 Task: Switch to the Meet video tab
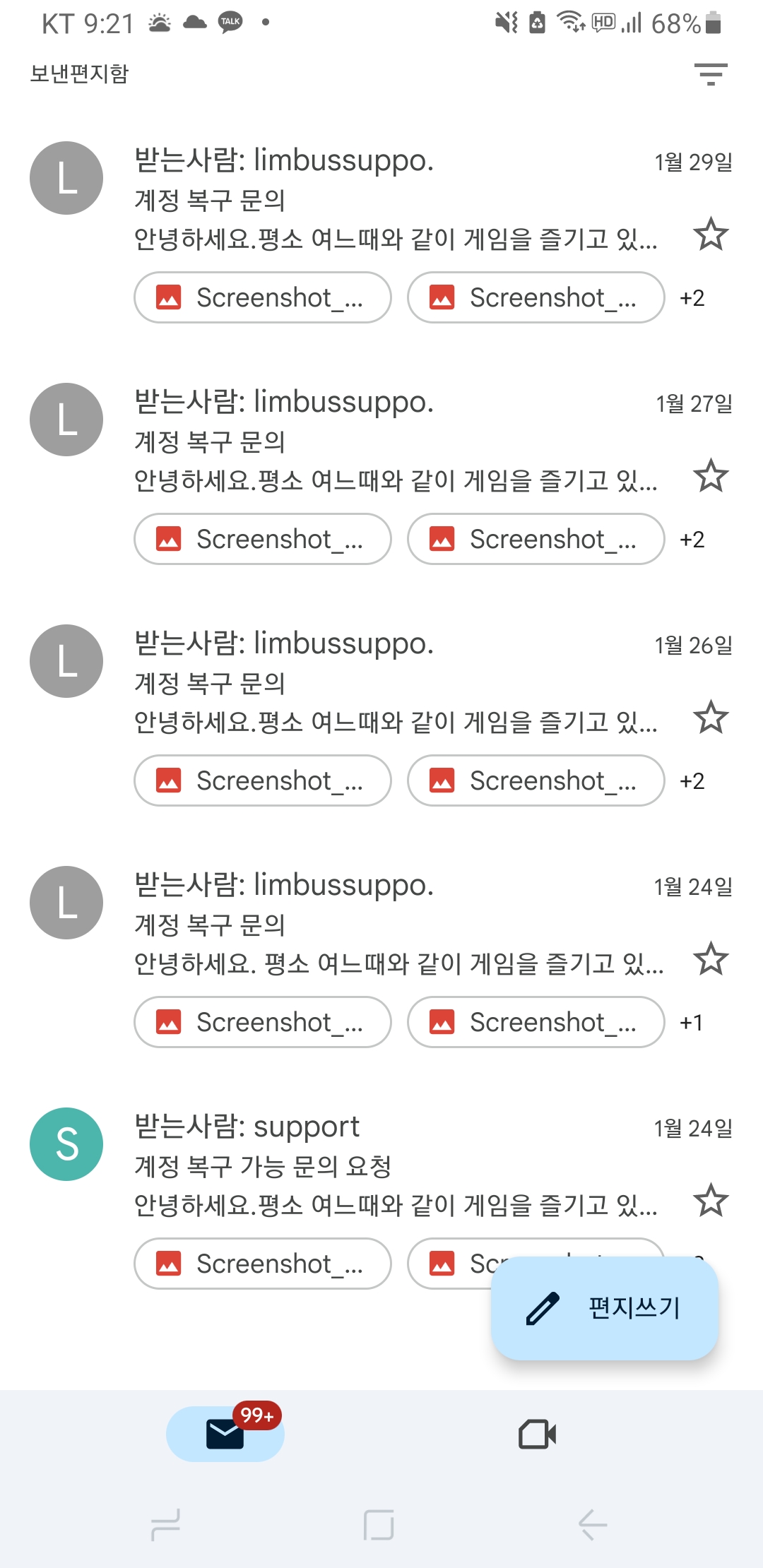(x=537, y=1434)
